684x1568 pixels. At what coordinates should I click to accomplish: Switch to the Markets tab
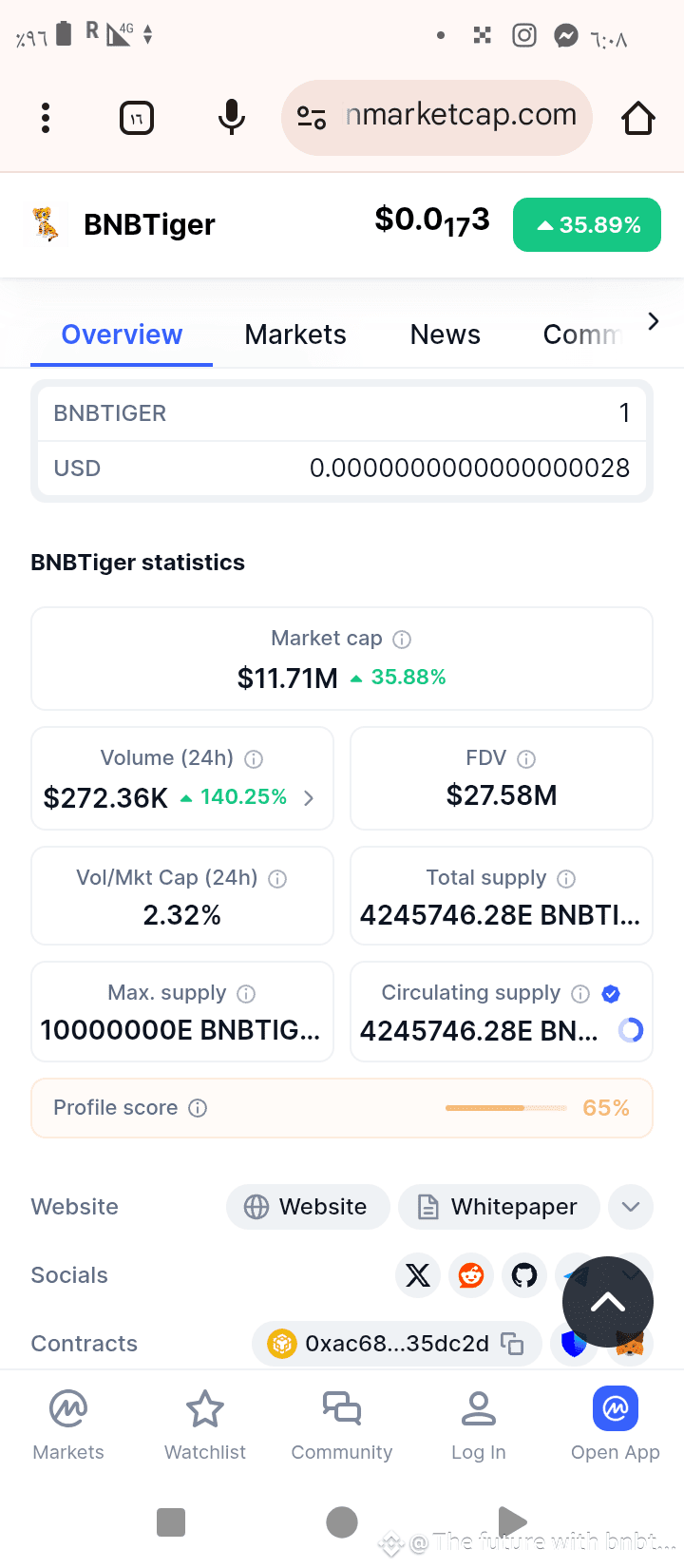tap(294, 335)
